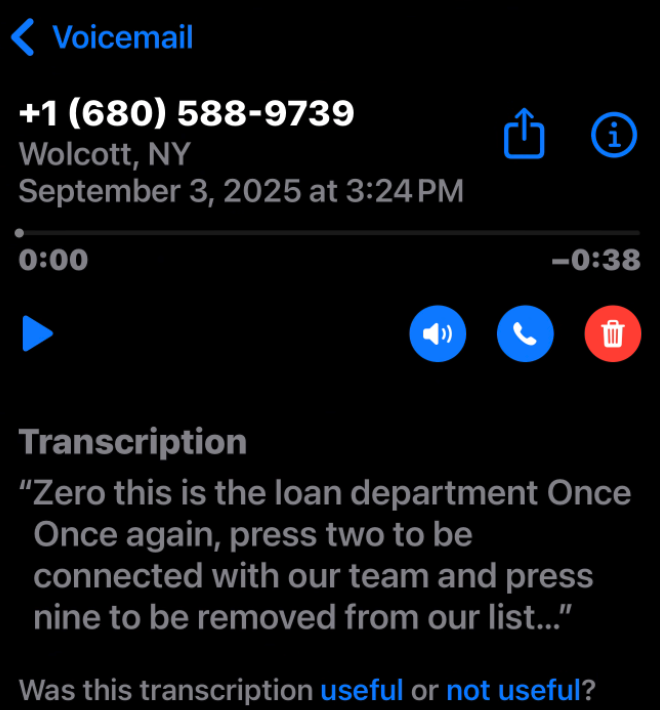Tap the voicemail playback progress bar
660x710 pixels.
coord(328,233)
